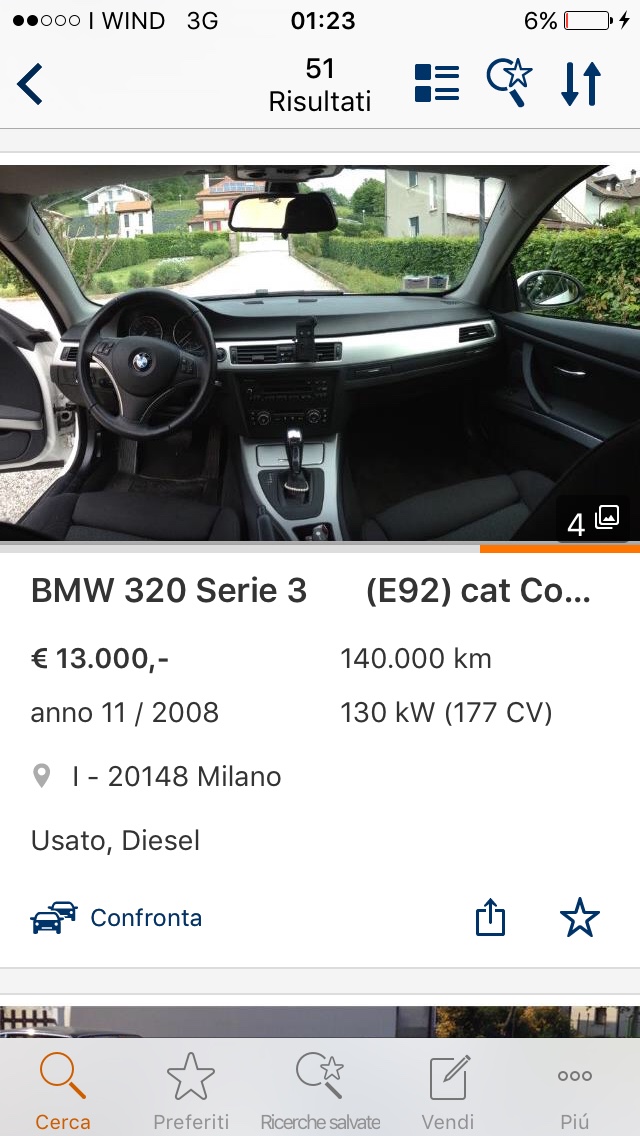Go back from the results list

tap(31, 84)
